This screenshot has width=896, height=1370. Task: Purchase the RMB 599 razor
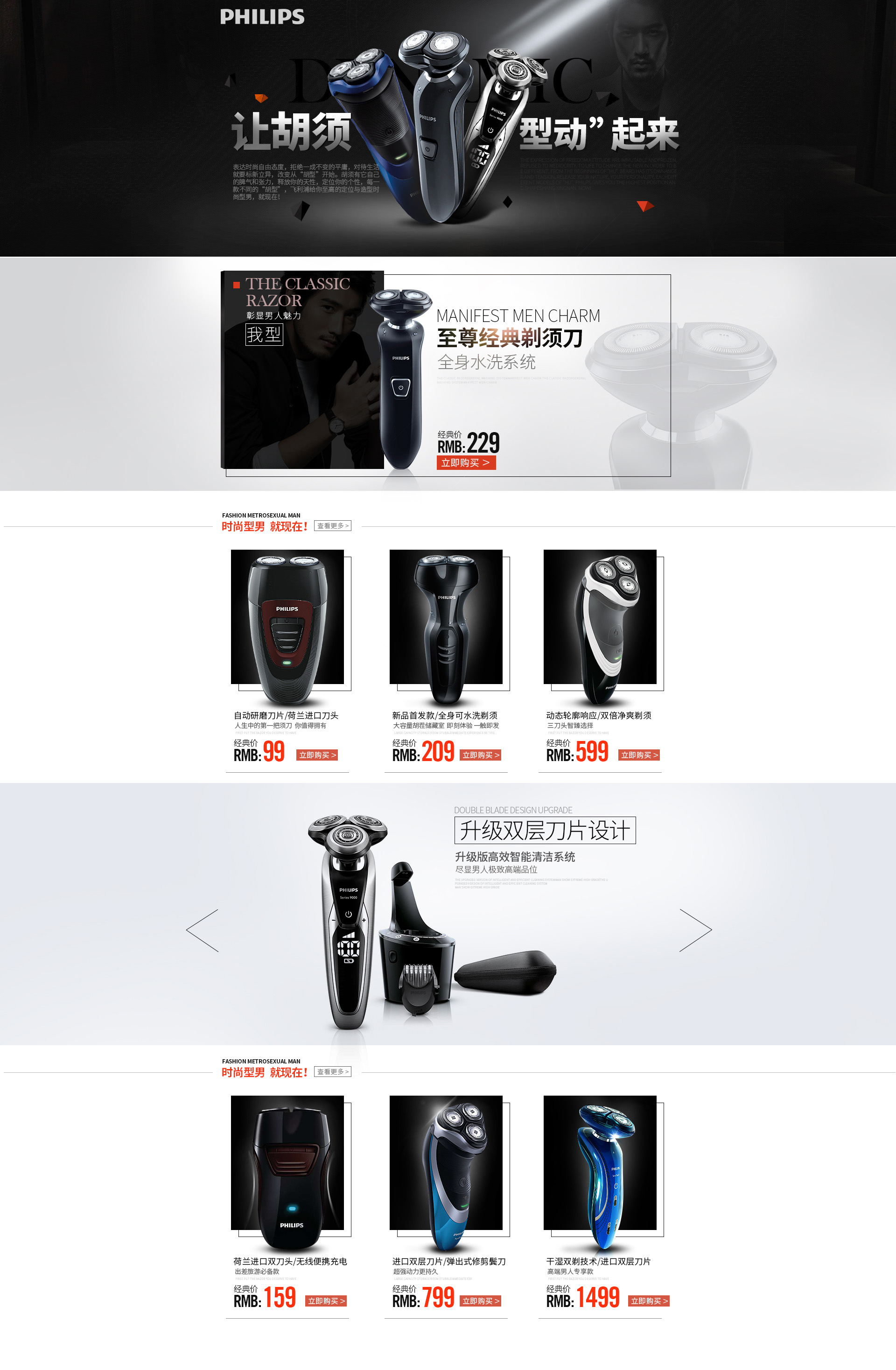pos(639,755)
